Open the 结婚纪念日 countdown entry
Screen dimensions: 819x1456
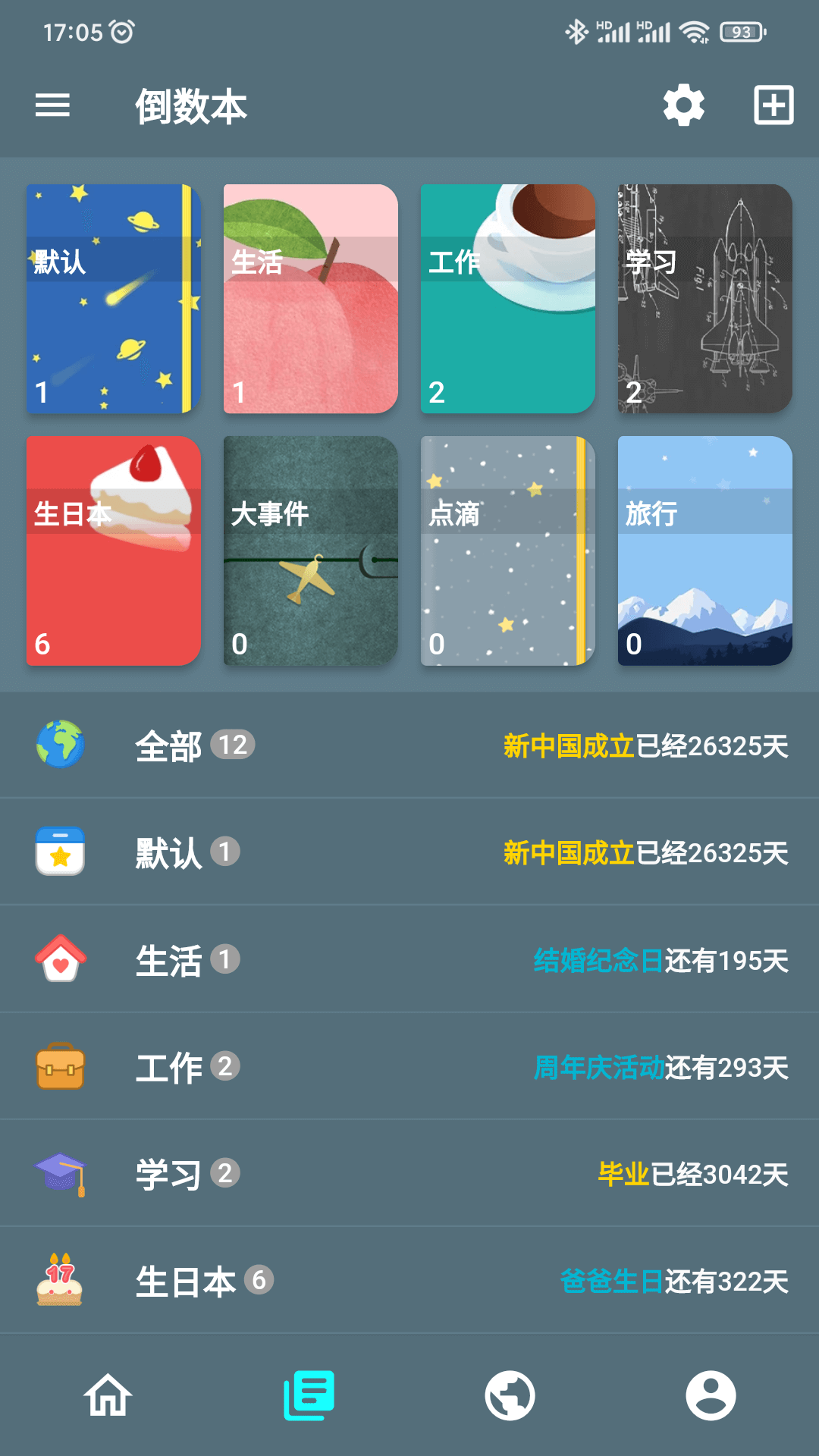pos(660,959)
